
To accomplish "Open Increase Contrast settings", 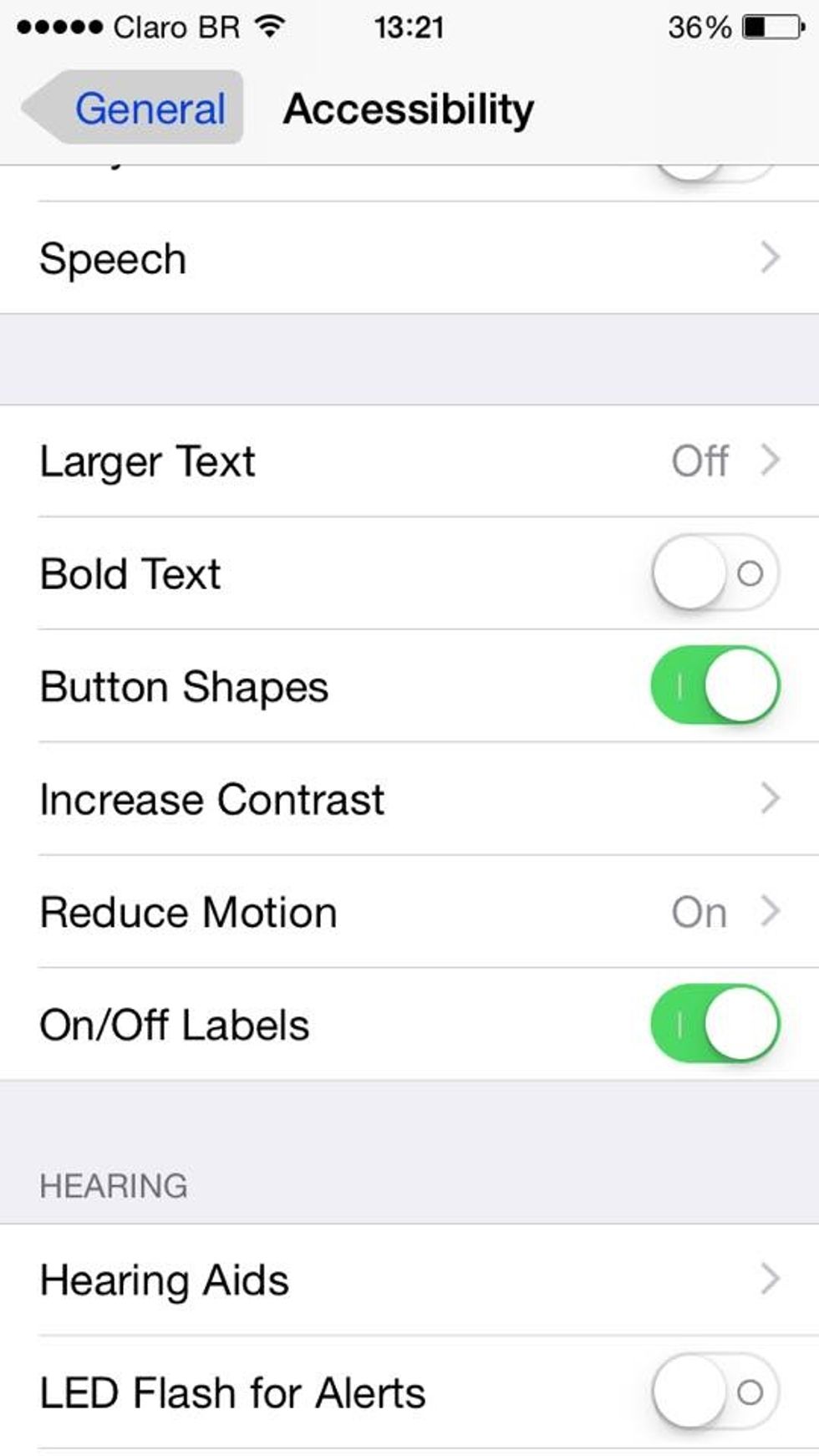I will click(x=409, y=798).
